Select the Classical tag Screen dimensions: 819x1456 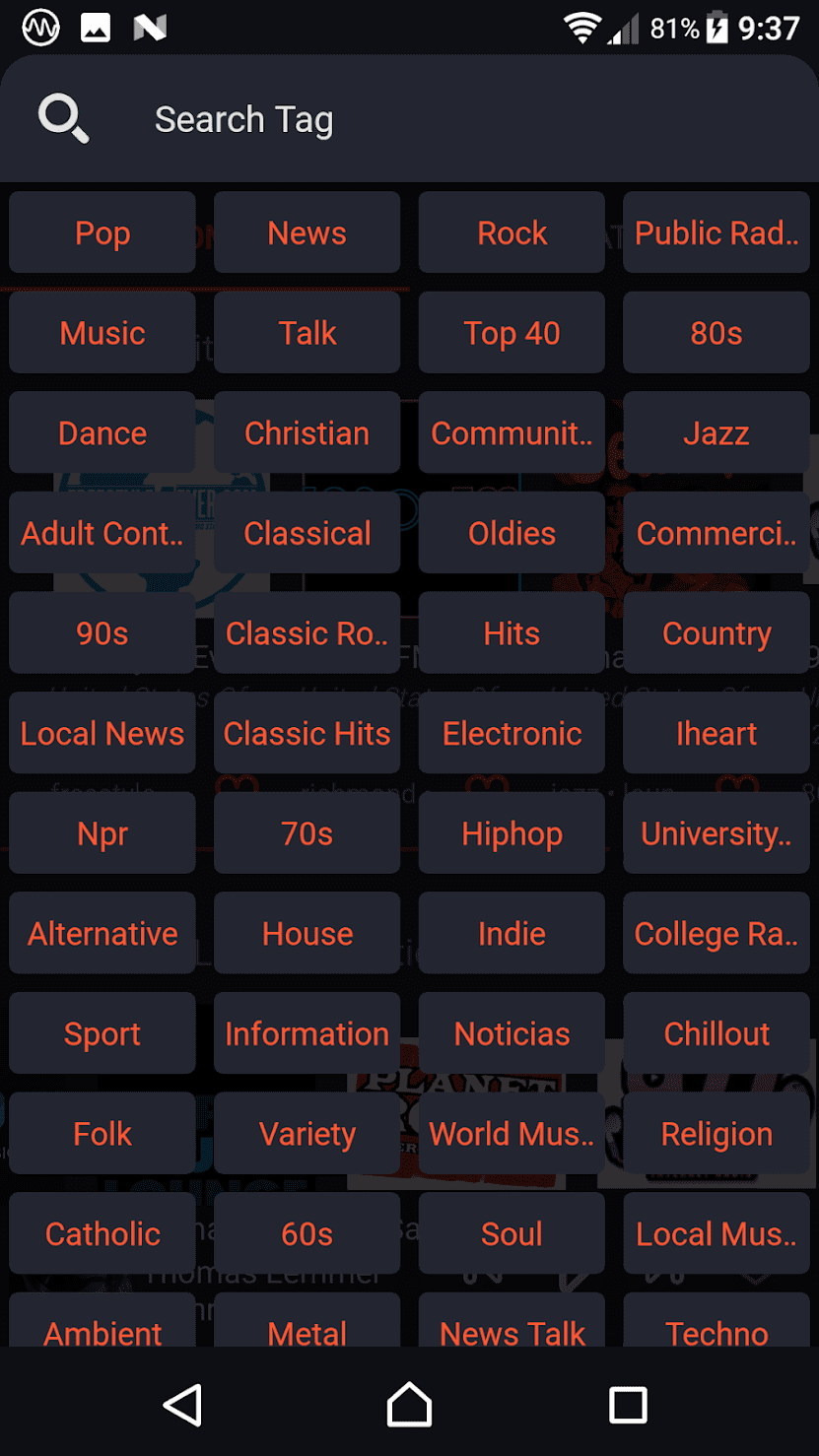pyautogui.click(x=307, y=533)
